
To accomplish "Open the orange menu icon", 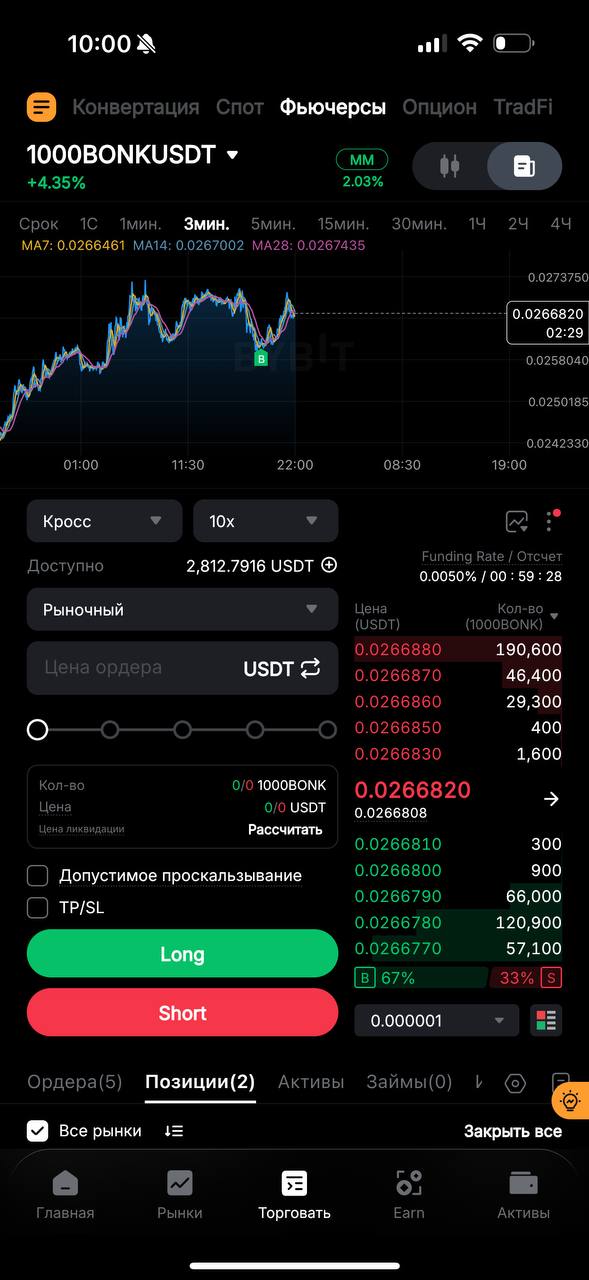I will point(42,107).
